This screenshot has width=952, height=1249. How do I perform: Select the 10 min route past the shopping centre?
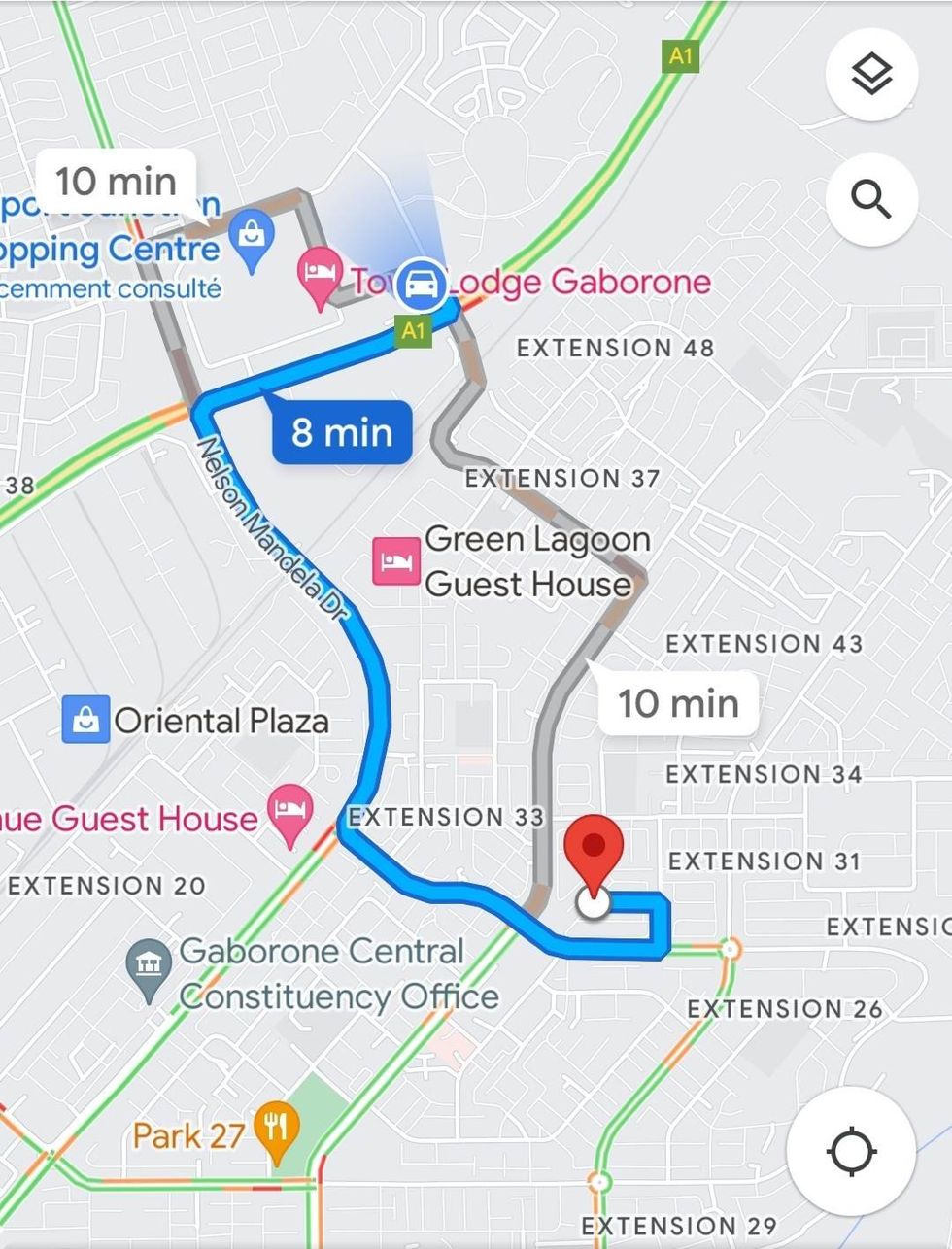116,182
